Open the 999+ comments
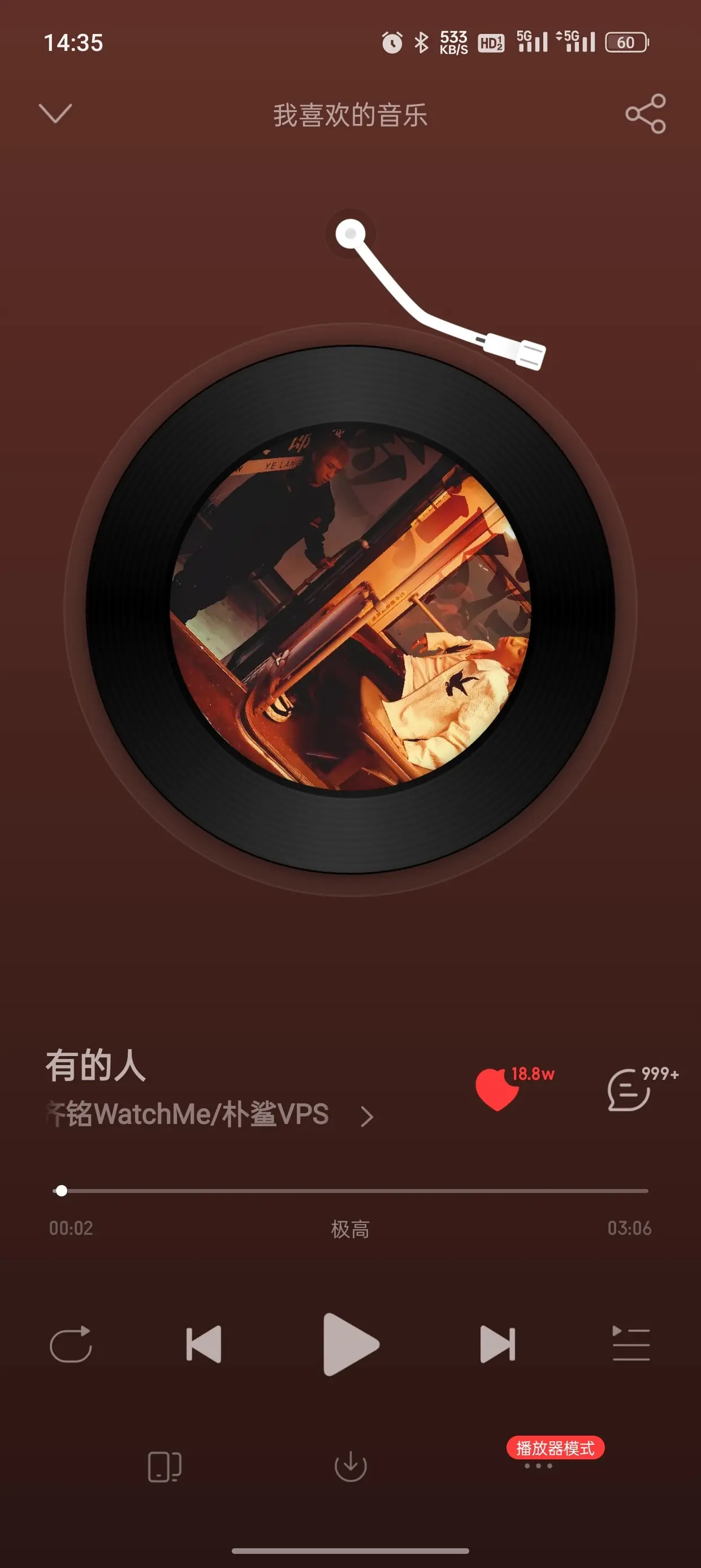 pyautogui.click(x=629, y=1089)
